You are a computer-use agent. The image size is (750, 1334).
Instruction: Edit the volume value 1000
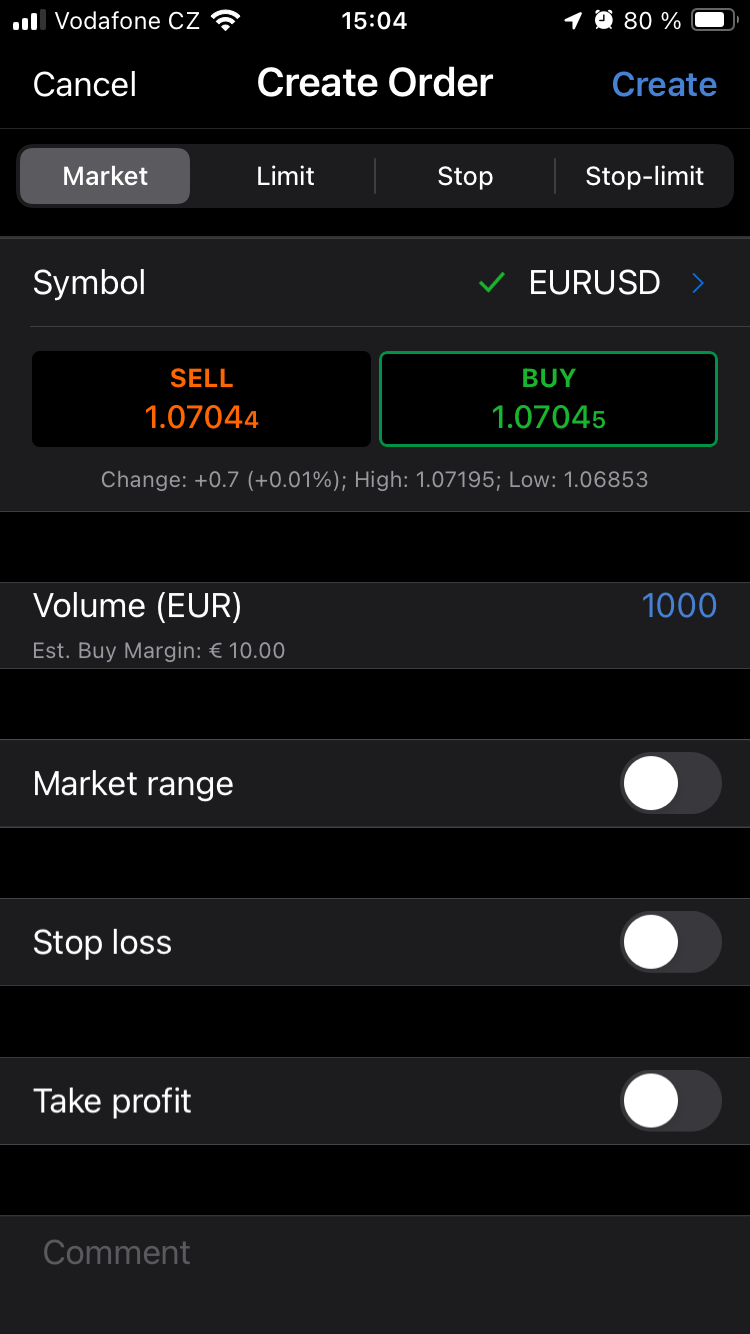point(679,606)
